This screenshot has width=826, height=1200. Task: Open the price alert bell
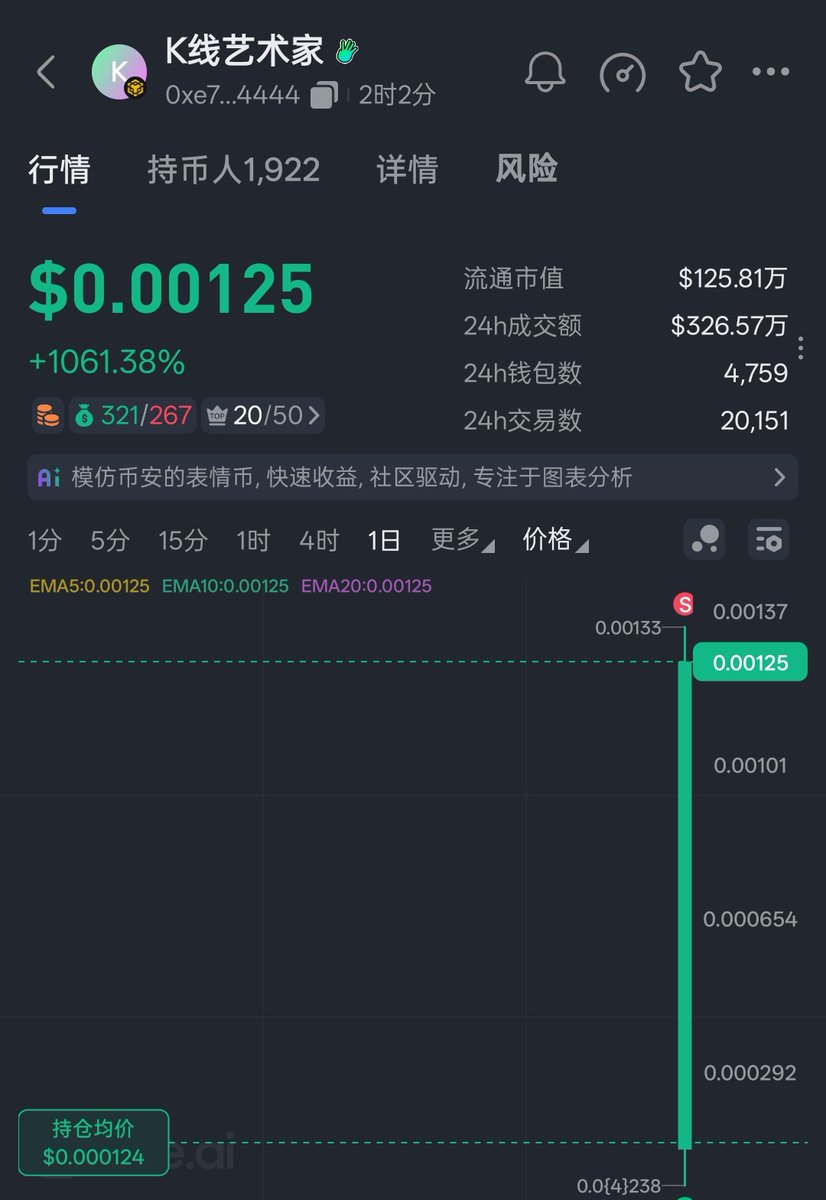(x=545, y=72)
